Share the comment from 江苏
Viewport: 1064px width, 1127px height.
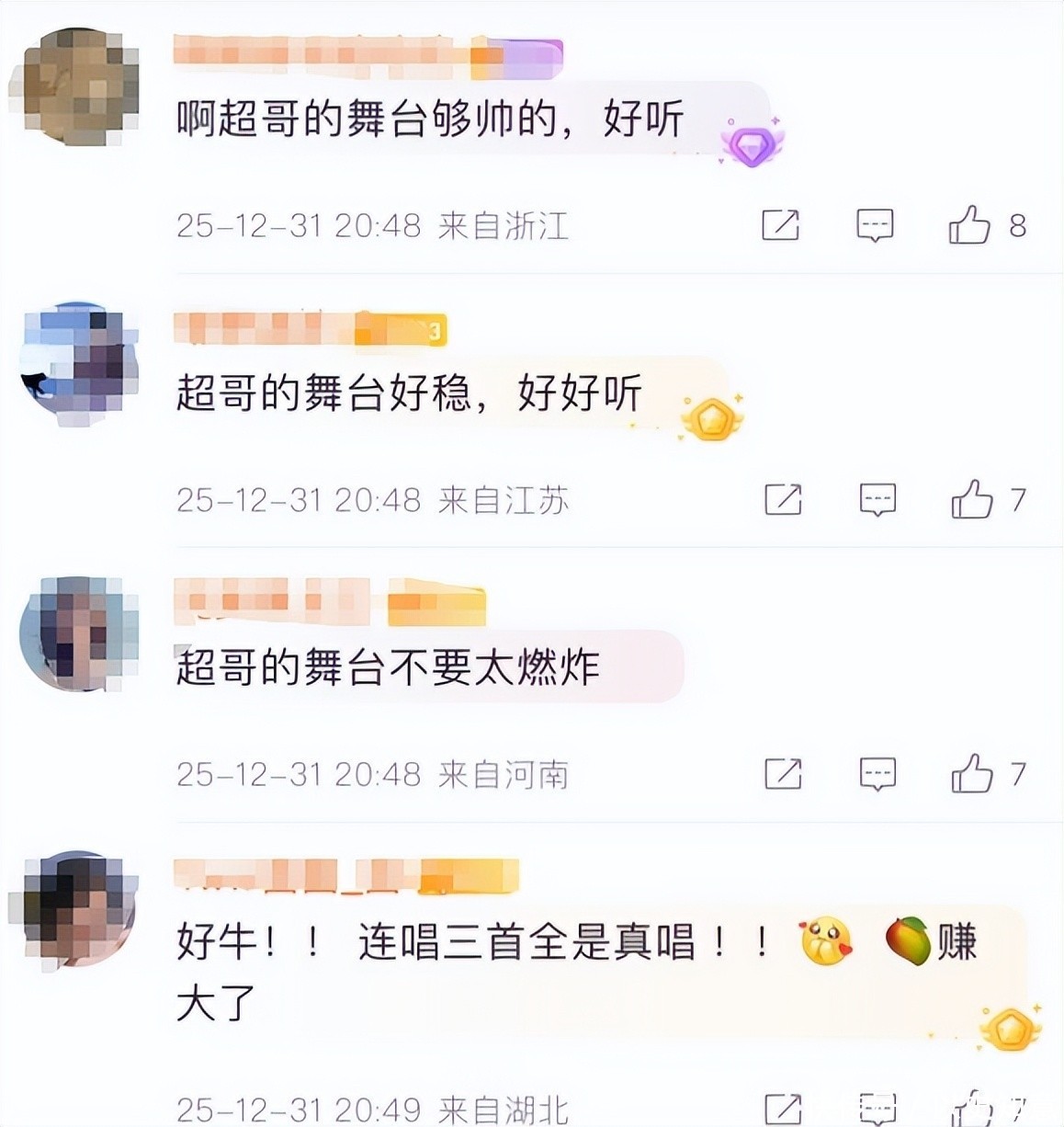click(783, 499)
